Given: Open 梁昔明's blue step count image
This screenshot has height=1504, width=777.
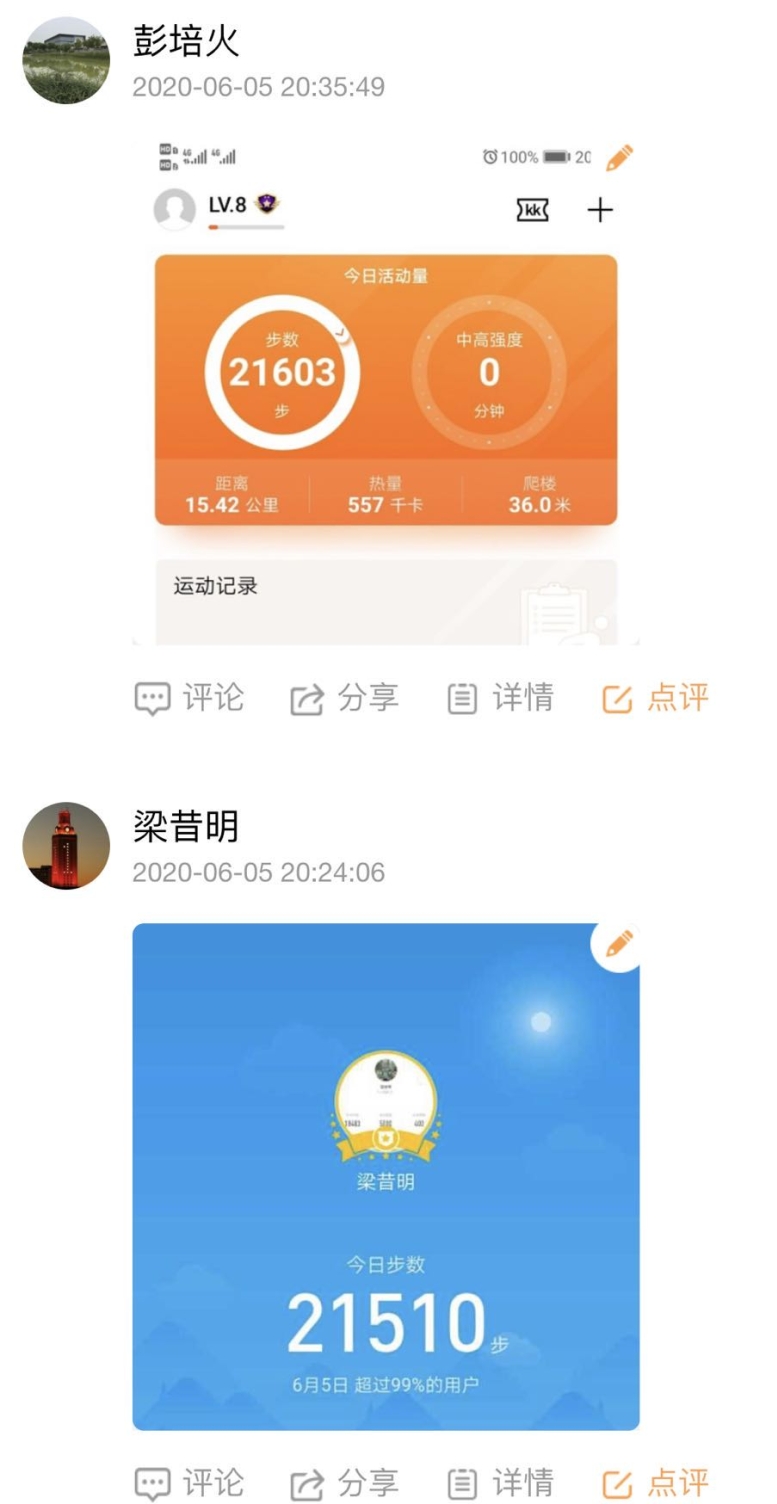Looking at the screenshot, I should (385, 1175).
